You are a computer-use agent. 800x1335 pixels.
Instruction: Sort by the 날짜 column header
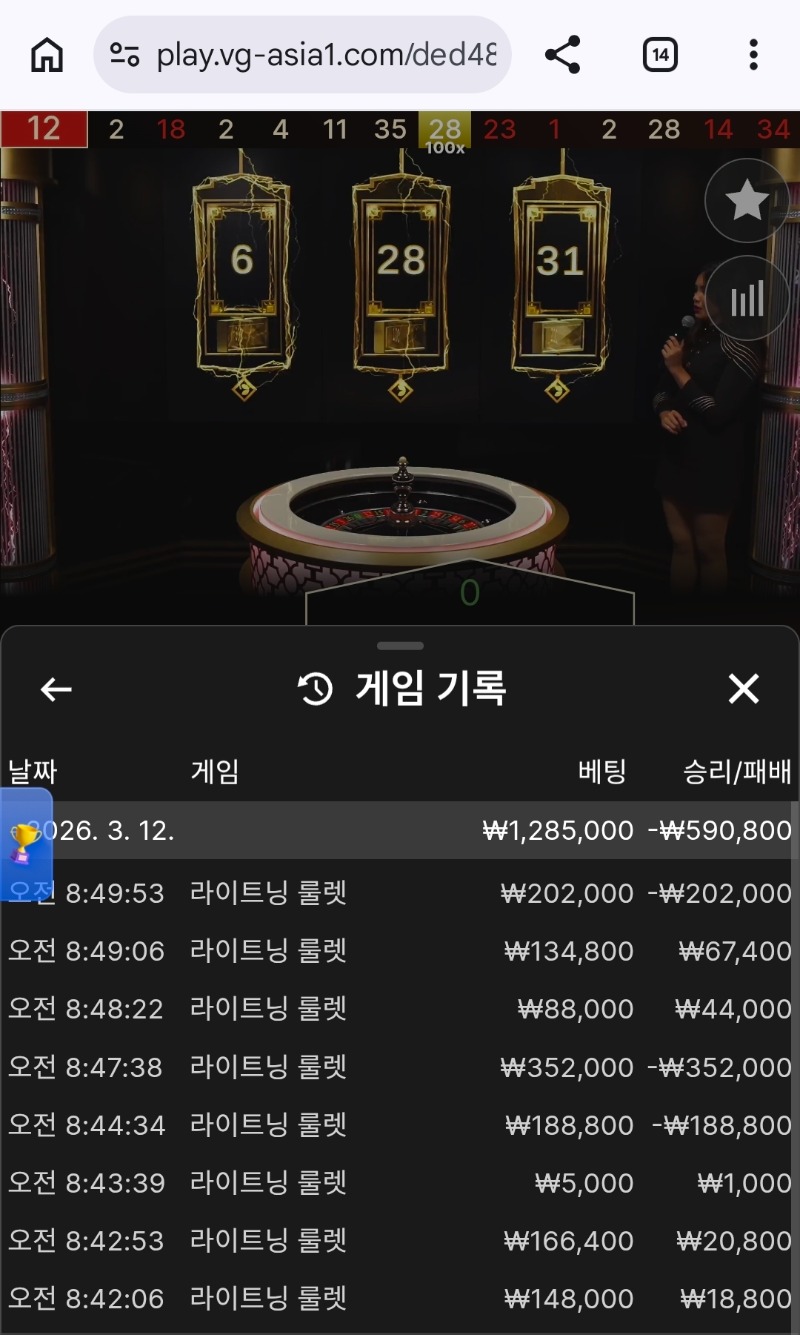pyautogui.click(x=32, y=772)
